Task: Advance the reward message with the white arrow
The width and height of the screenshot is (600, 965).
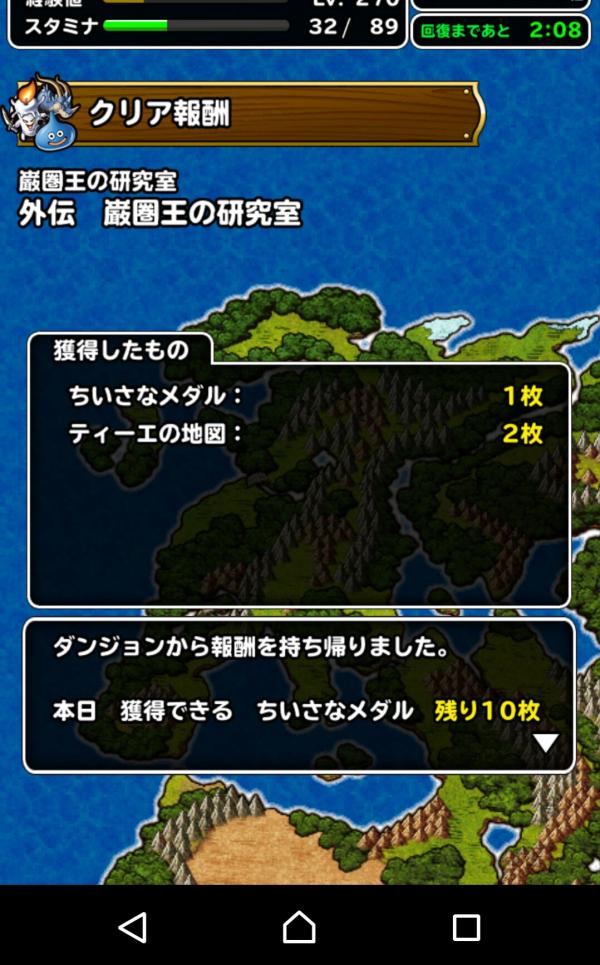Action: 545,743
